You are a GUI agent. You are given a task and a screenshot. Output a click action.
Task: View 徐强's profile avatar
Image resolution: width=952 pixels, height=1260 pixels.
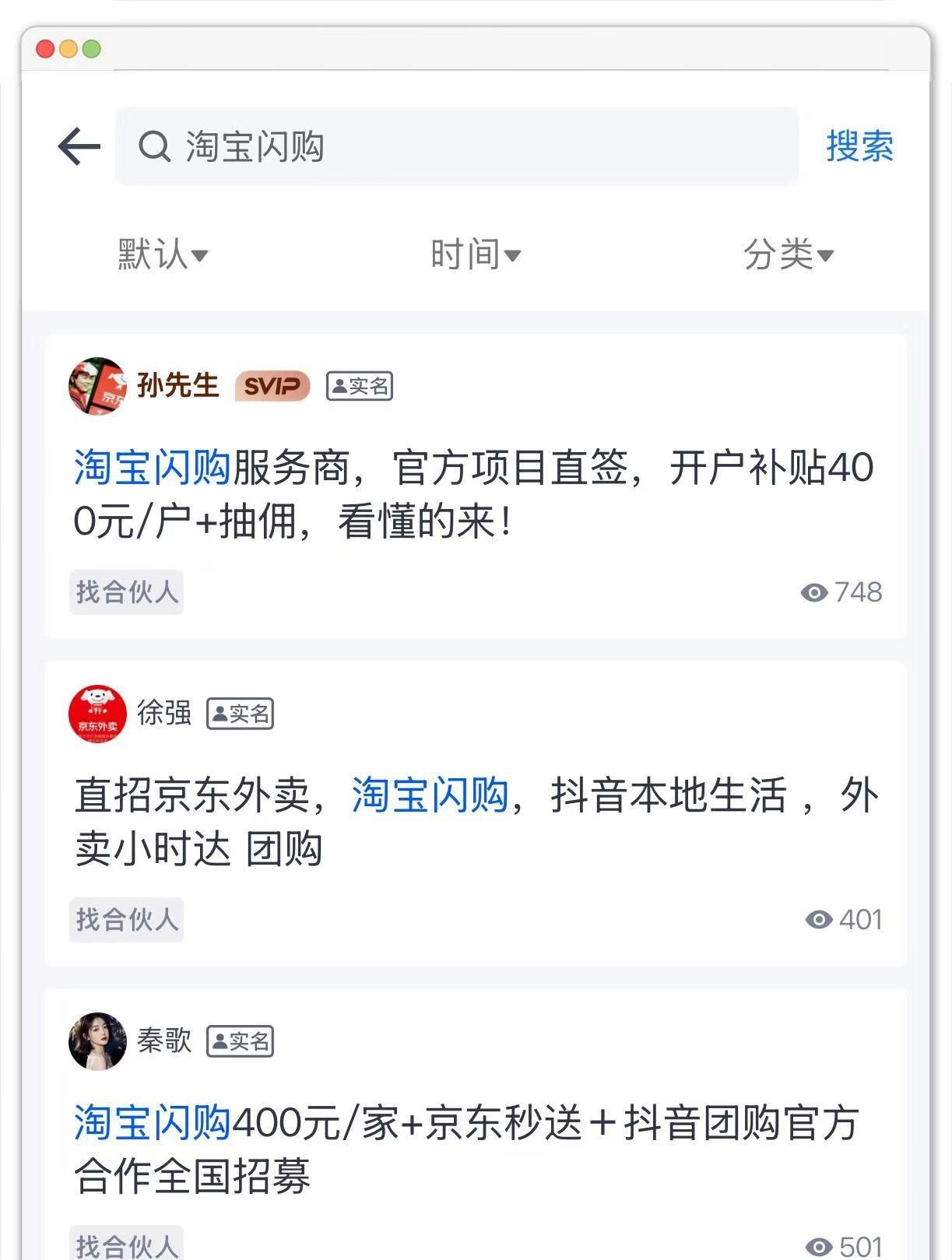pyautogui.click(x=97, y=714)
